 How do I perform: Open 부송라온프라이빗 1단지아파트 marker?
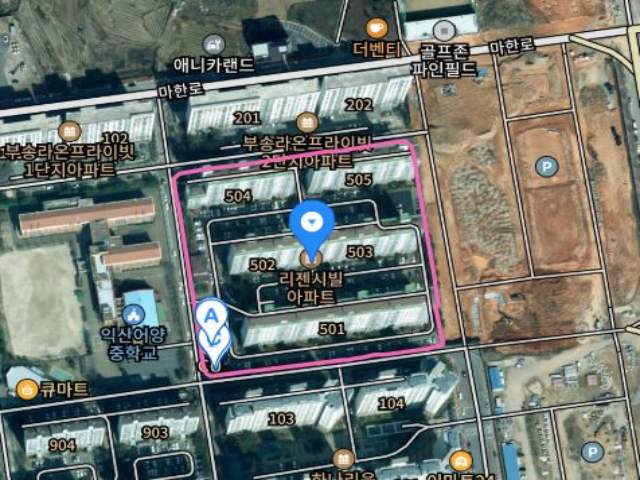click(x=70, y=131)
